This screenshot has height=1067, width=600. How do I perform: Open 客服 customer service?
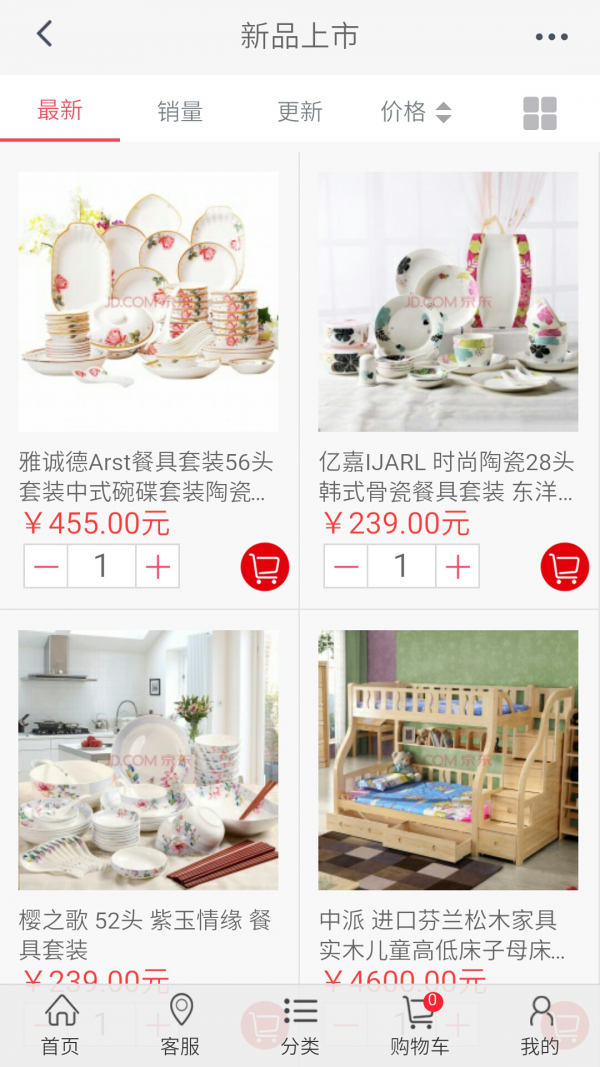[x=180, y=1025]
